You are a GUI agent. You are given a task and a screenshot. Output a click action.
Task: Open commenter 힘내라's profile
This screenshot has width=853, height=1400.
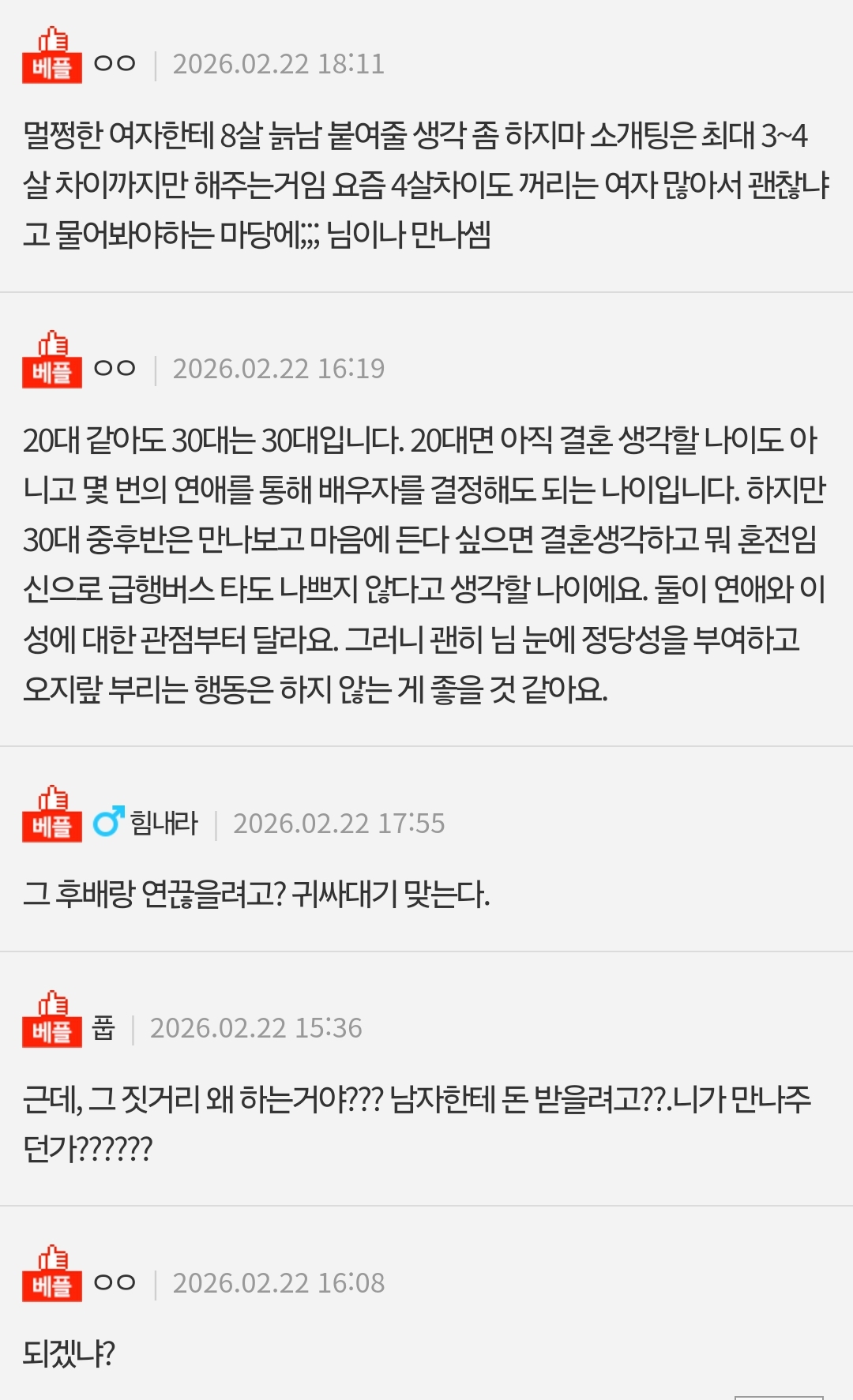pos(163,824)
